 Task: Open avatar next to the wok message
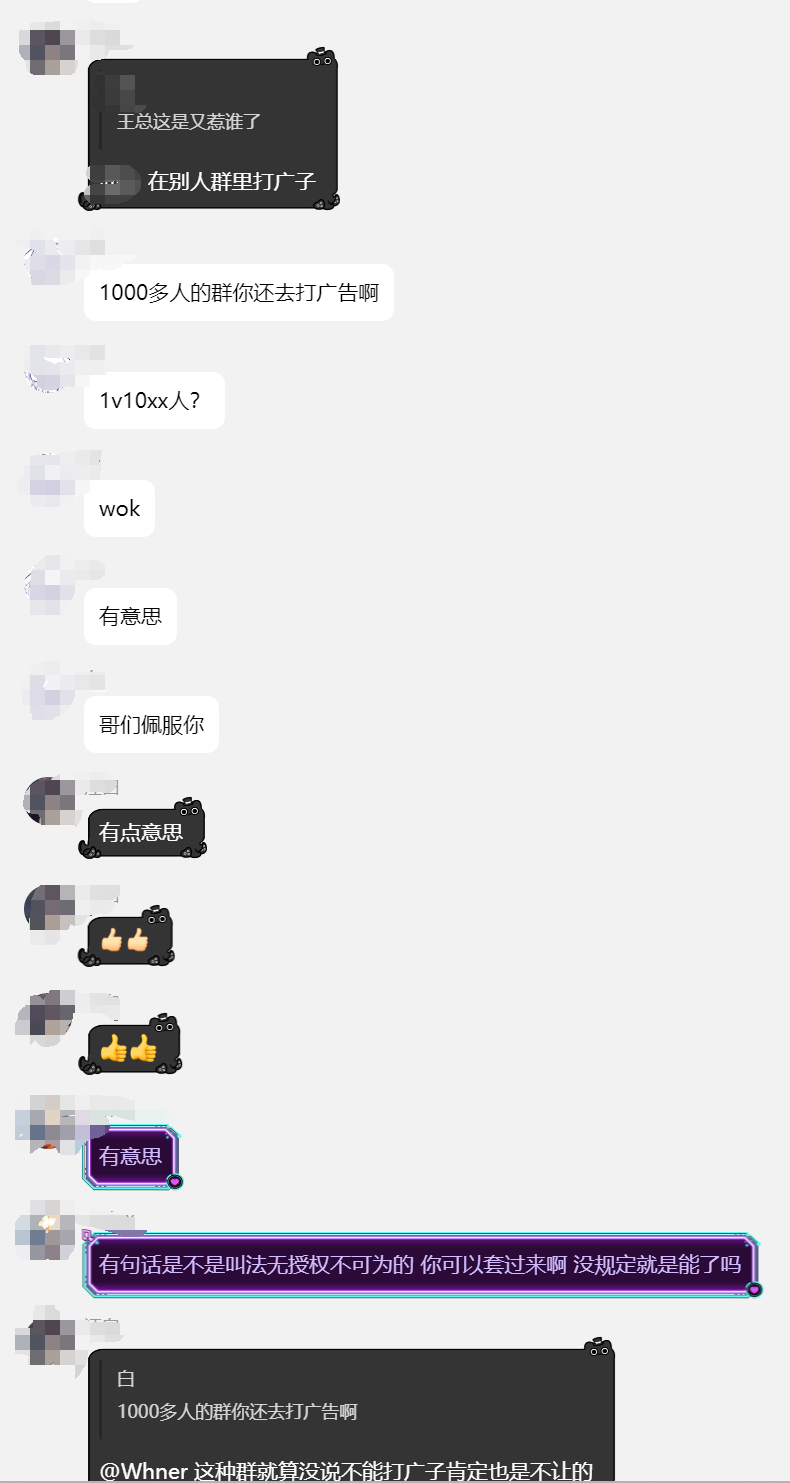(46, 476)
